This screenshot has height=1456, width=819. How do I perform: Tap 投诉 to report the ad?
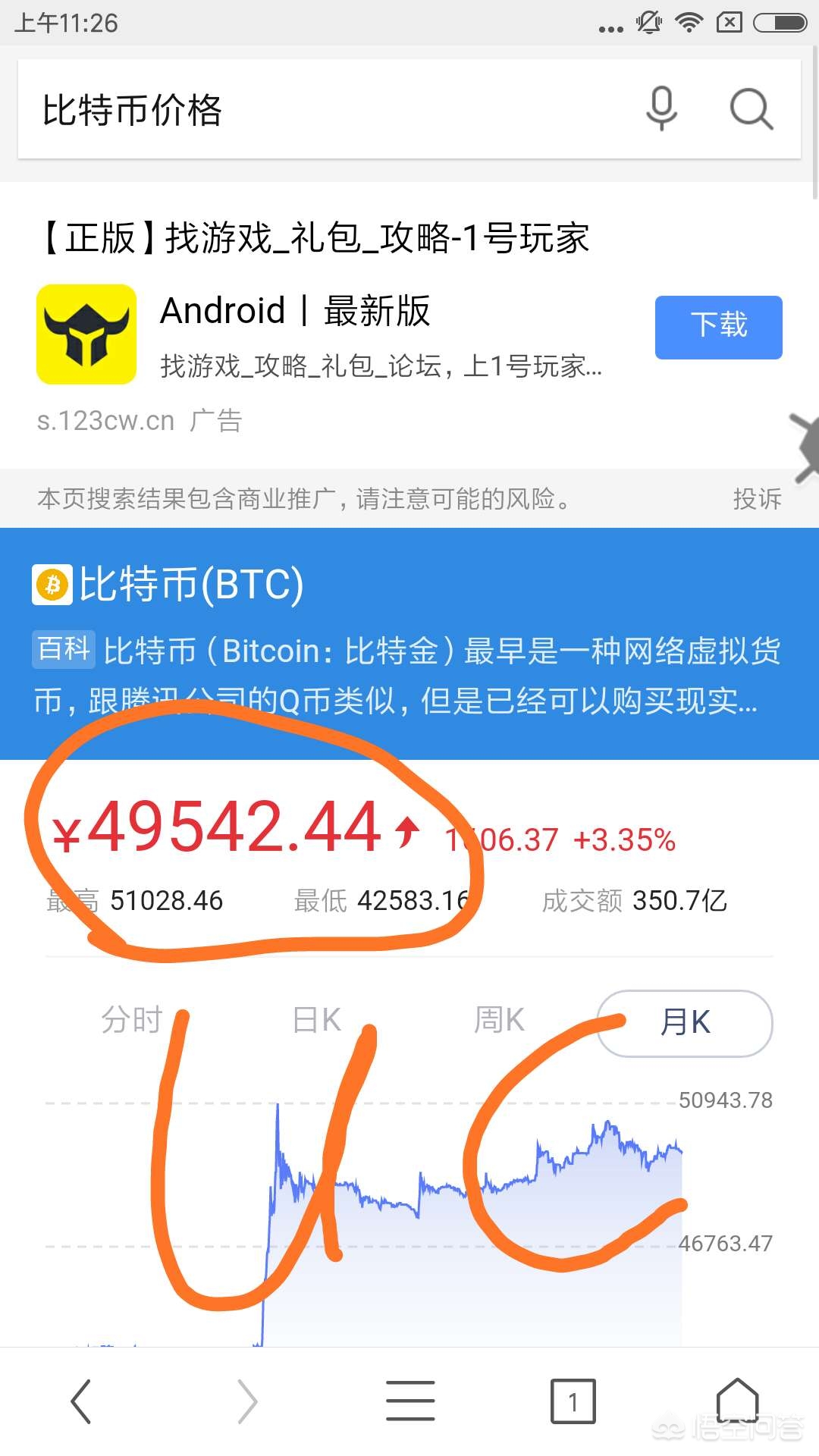(x=756, y=499)
